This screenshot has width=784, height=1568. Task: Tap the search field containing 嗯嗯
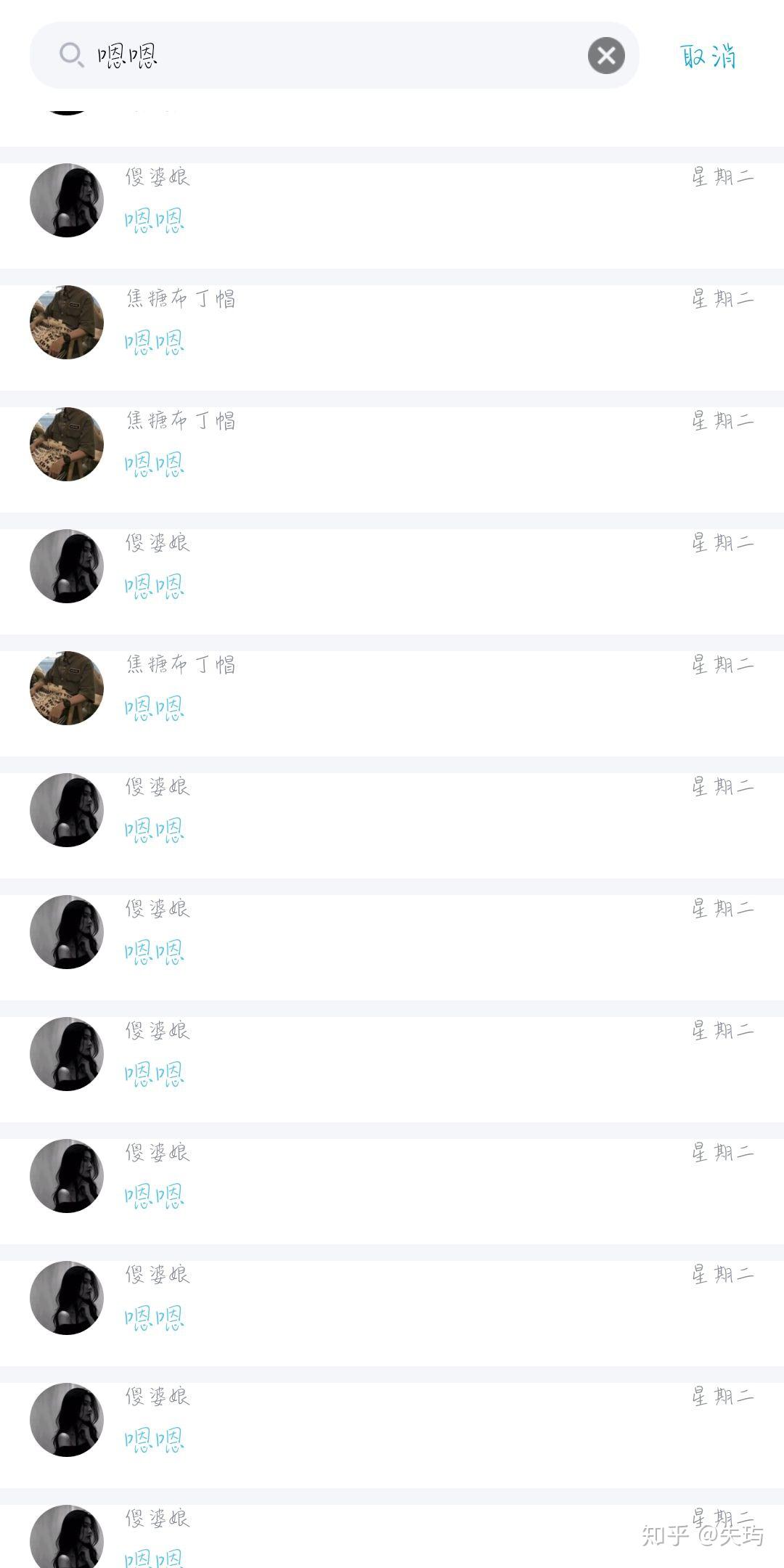click(327, 55)
